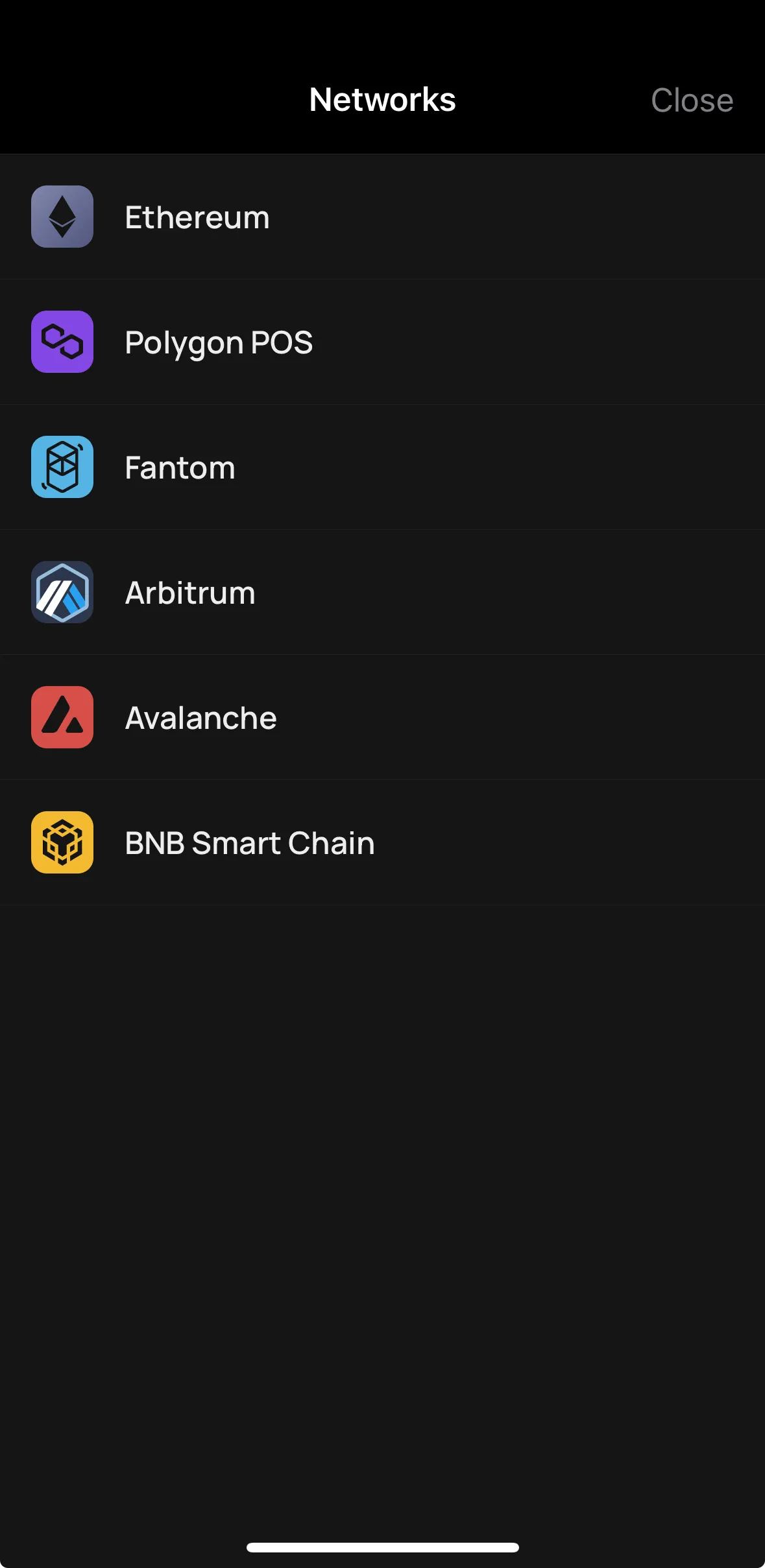Click the Ethereum row label text
This screenshot has width=765, height=1568.
click(197, 217)
